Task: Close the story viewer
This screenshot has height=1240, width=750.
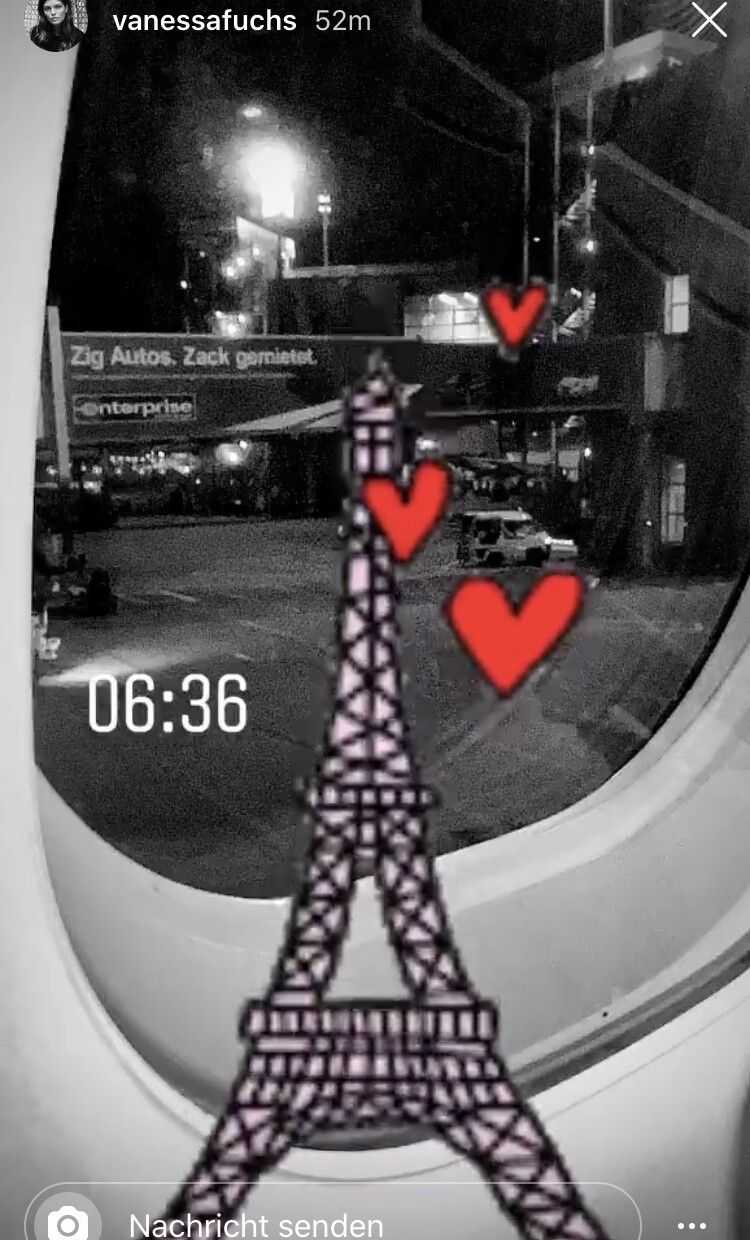Action: pos(709,20)
